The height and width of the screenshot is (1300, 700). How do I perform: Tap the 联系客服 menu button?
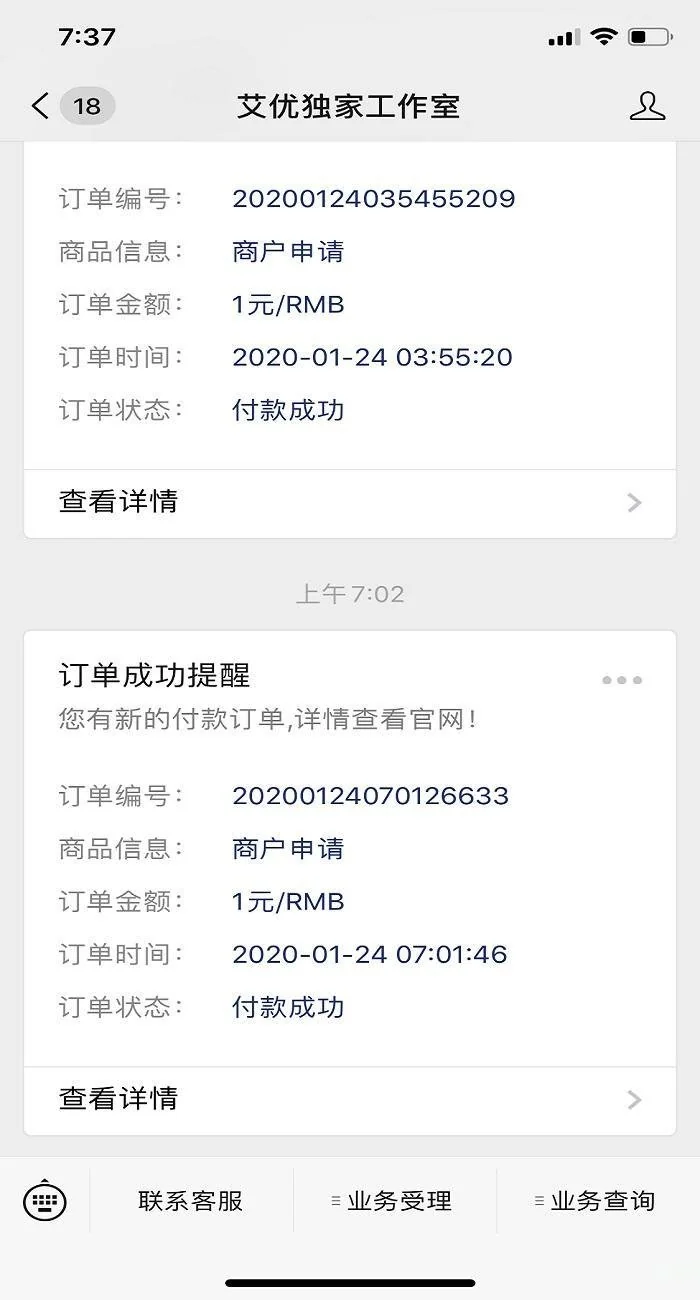click(191, 1201)
